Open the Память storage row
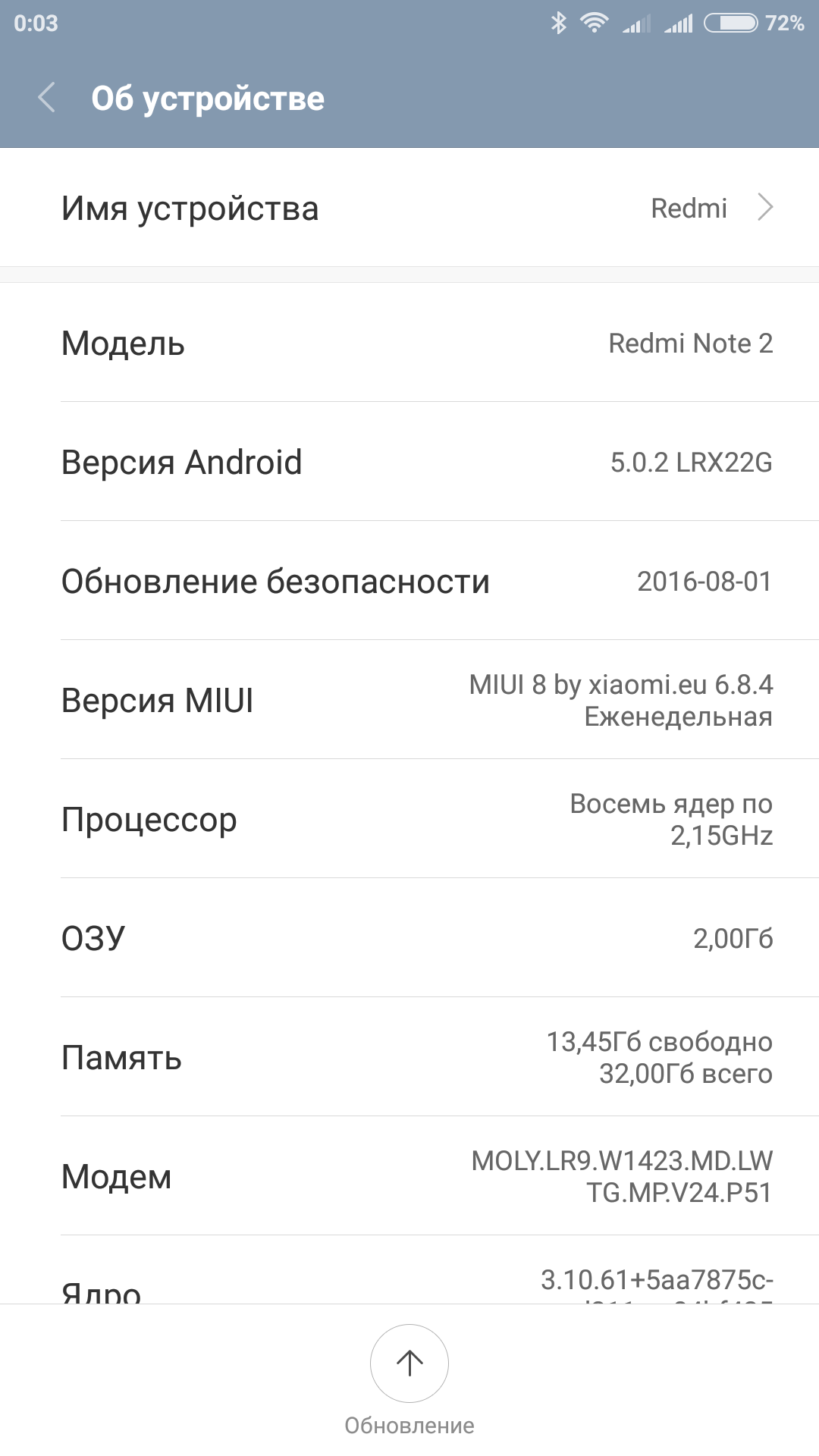This screenshot has width=819, height=1456. (x=409, y=1057)
